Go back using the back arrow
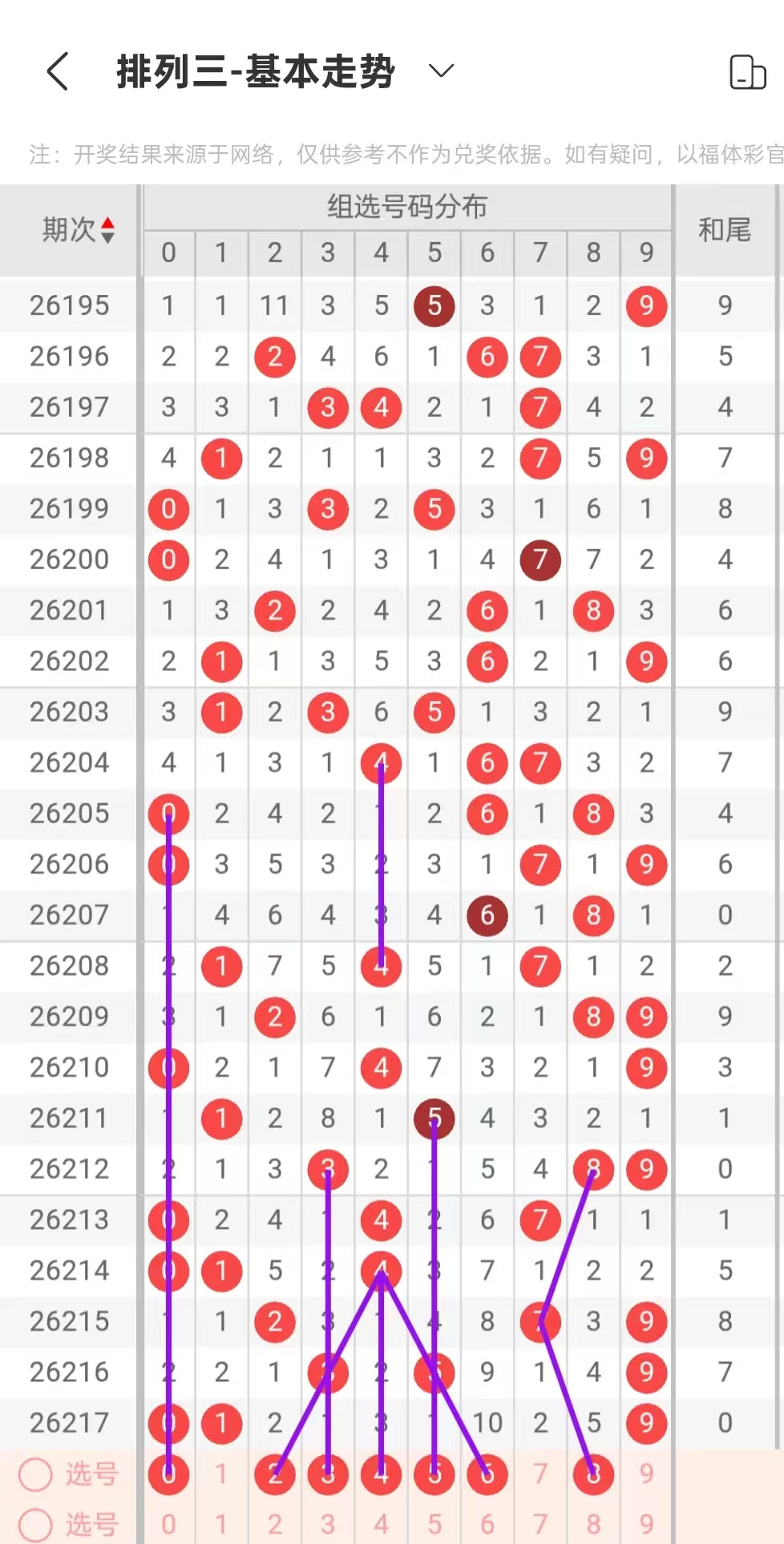This screenshot has height=1544, width=784. click(x=58, y=71)
